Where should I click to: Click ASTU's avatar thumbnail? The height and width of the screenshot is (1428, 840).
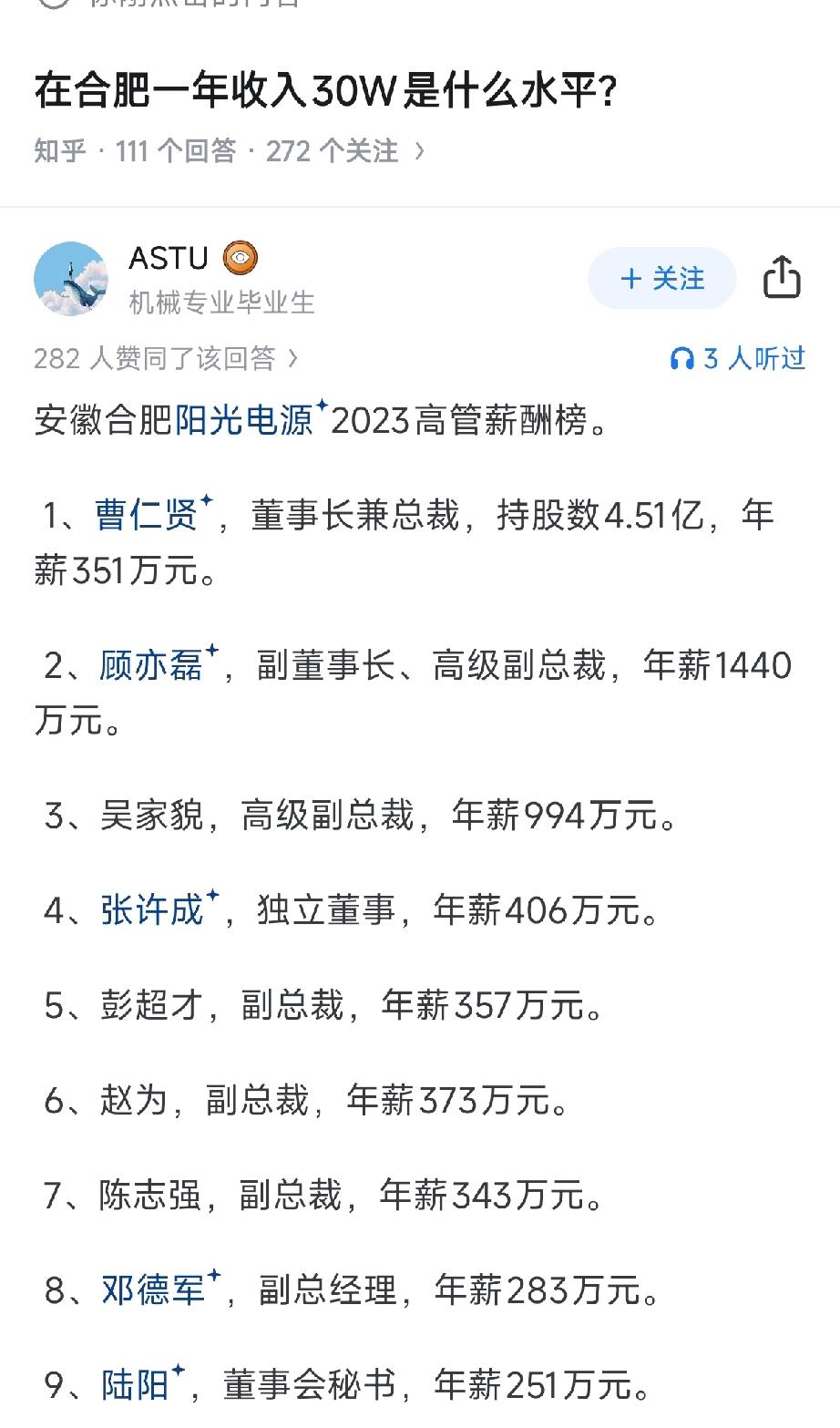click(72, 278)
